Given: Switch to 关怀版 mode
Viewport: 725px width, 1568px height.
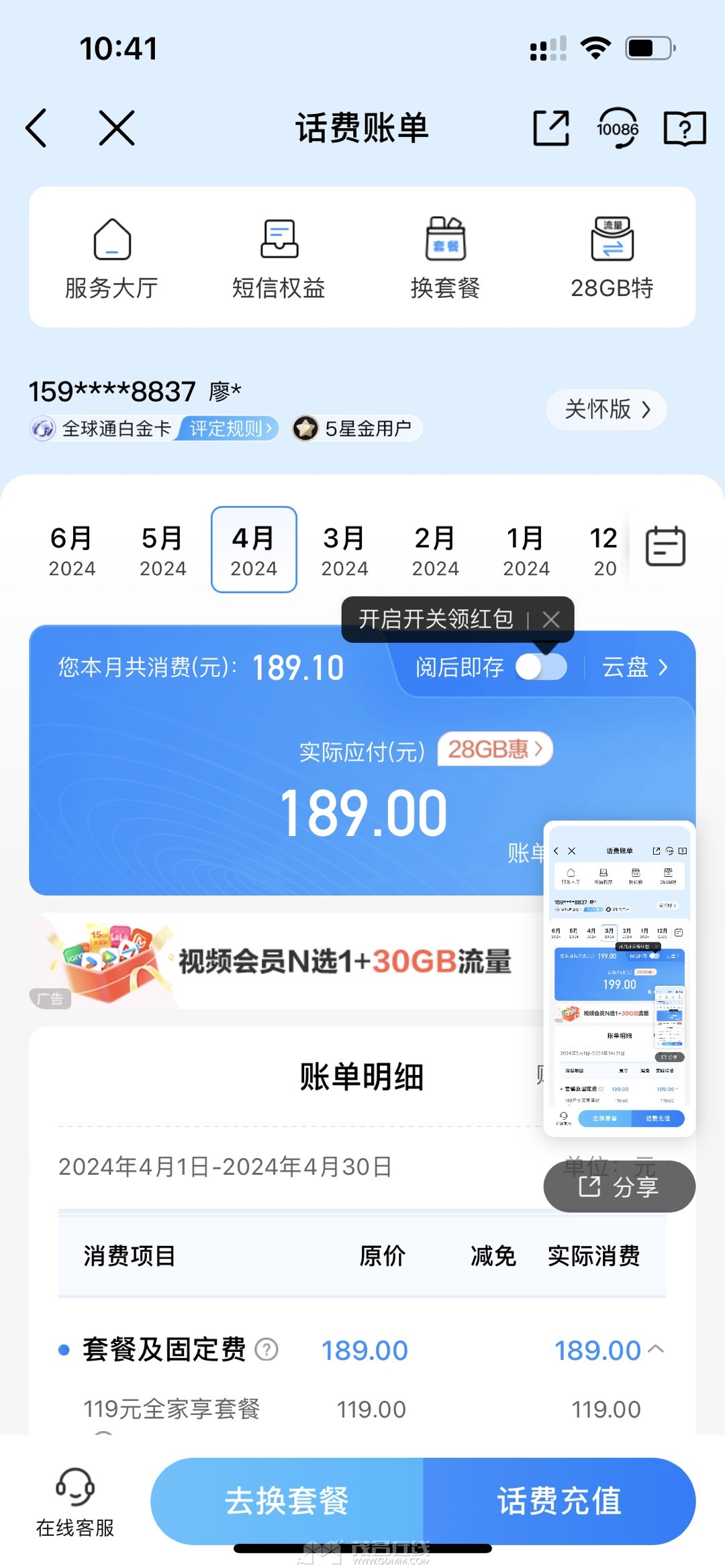Looking at the screenshot, I should click(x=607, y=409).
